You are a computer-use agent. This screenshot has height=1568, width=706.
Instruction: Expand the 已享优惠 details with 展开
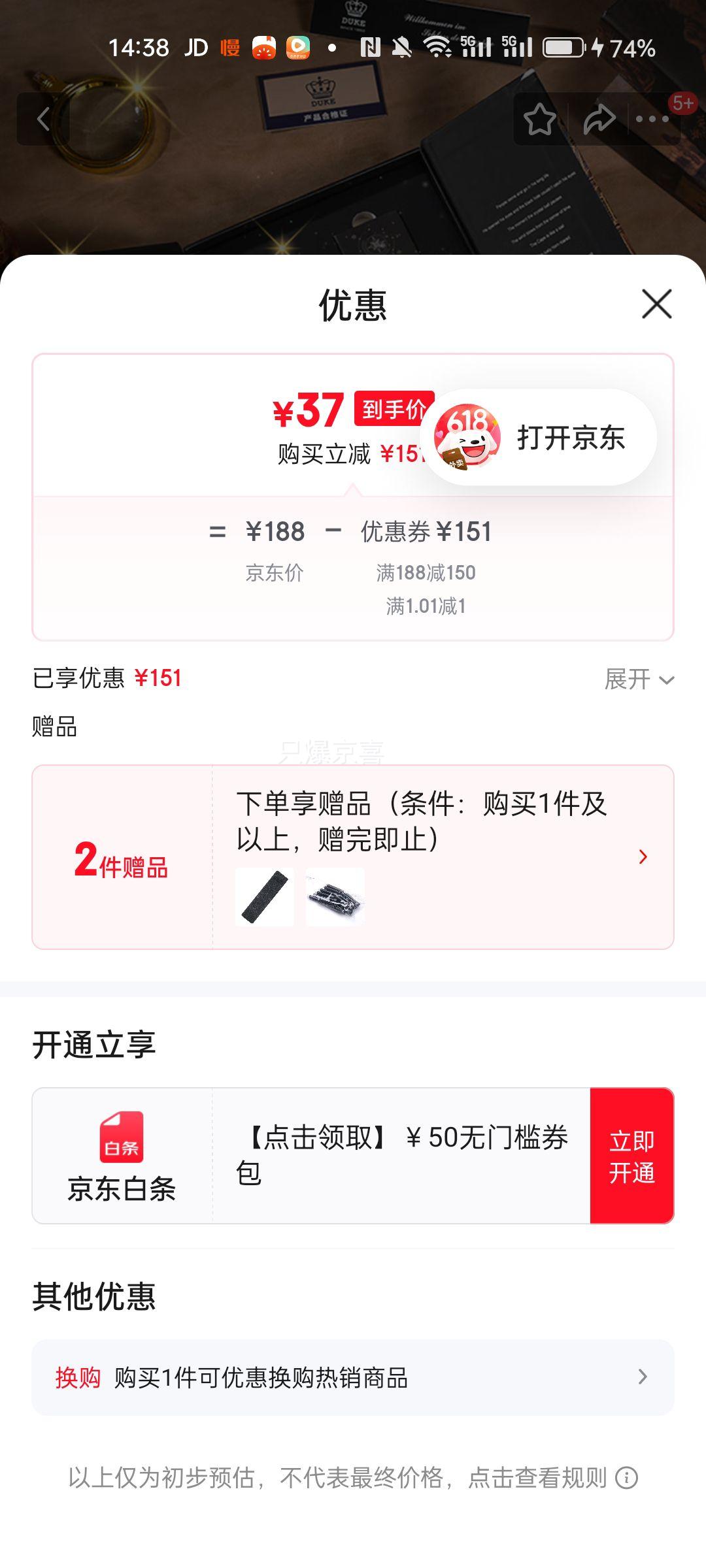tap(638, 679)
